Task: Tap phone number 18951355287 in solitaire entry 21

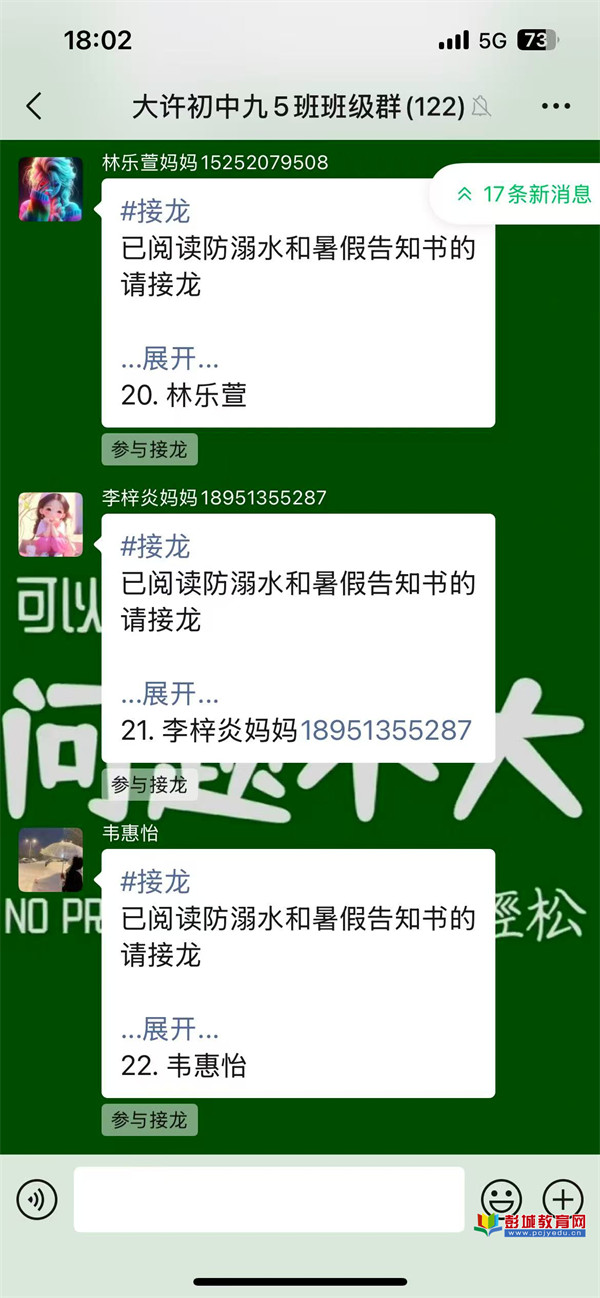Action: (x=386, y=730)
